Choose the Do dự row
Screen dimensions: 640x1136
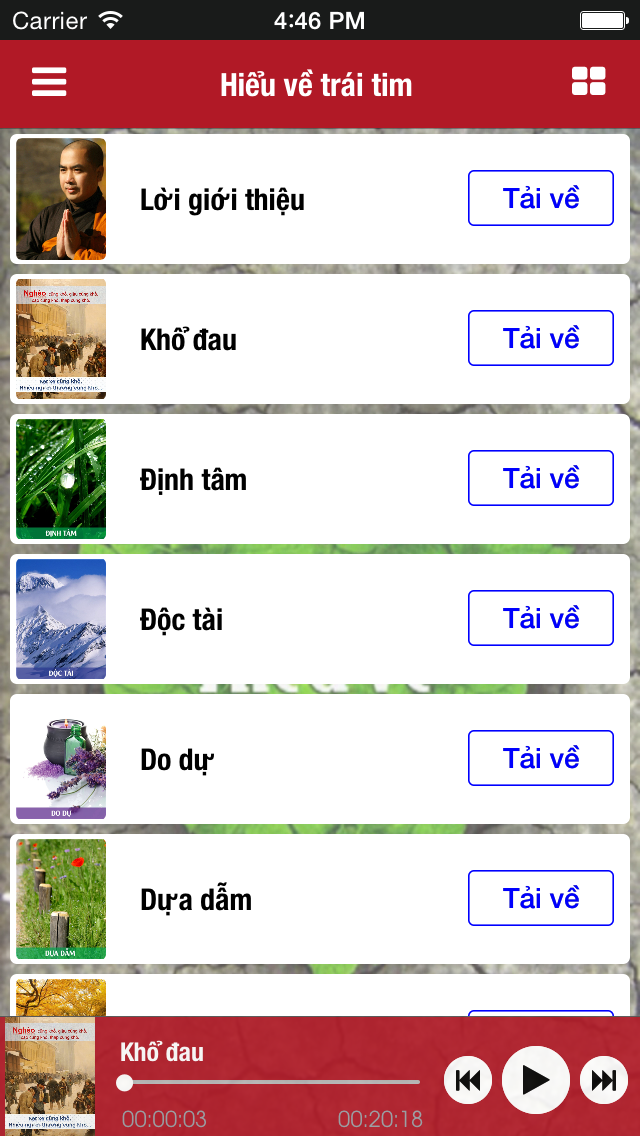[x=177, y=760]
